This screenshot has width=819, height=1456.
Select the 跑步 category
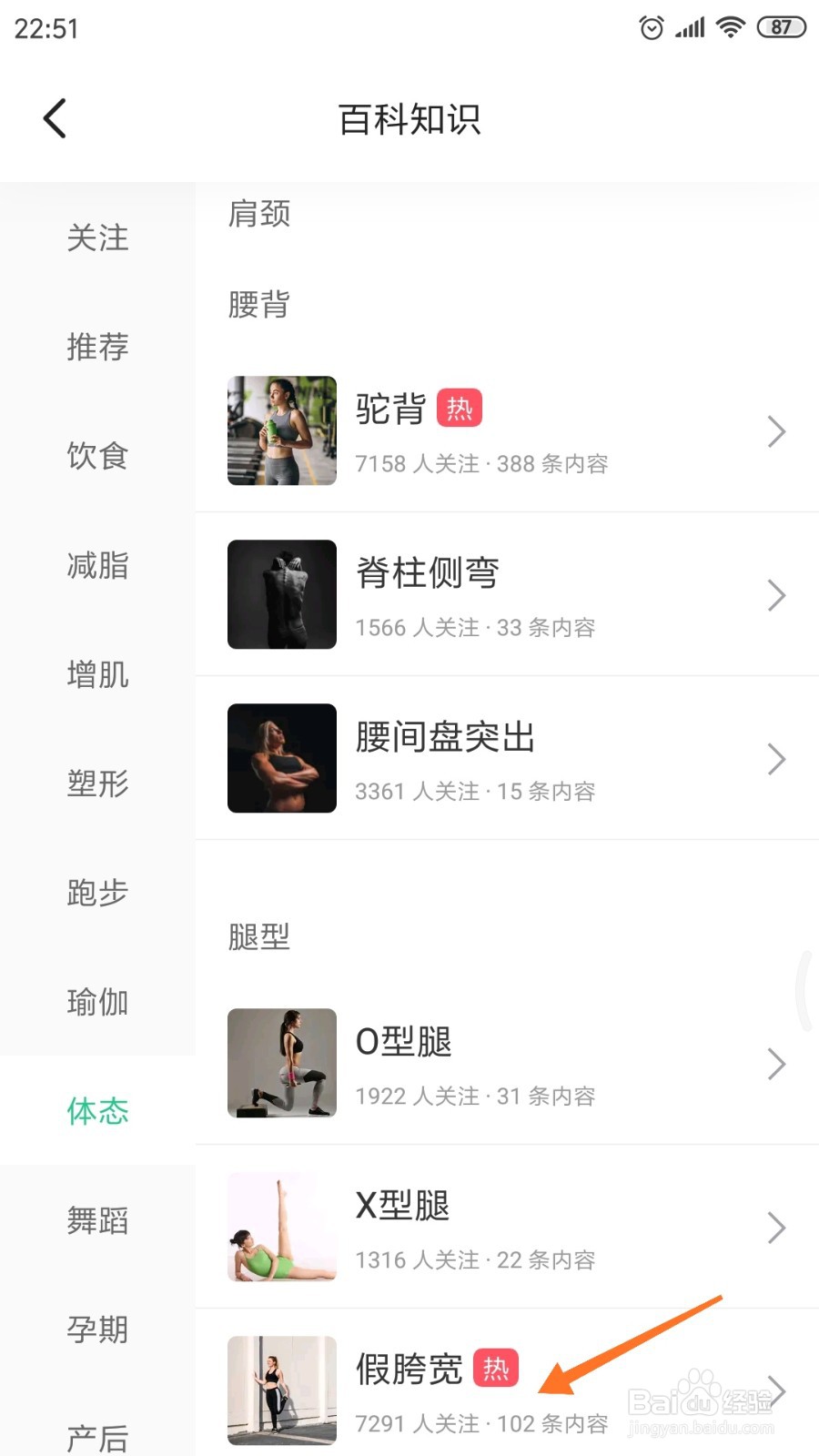pos(97,893)
